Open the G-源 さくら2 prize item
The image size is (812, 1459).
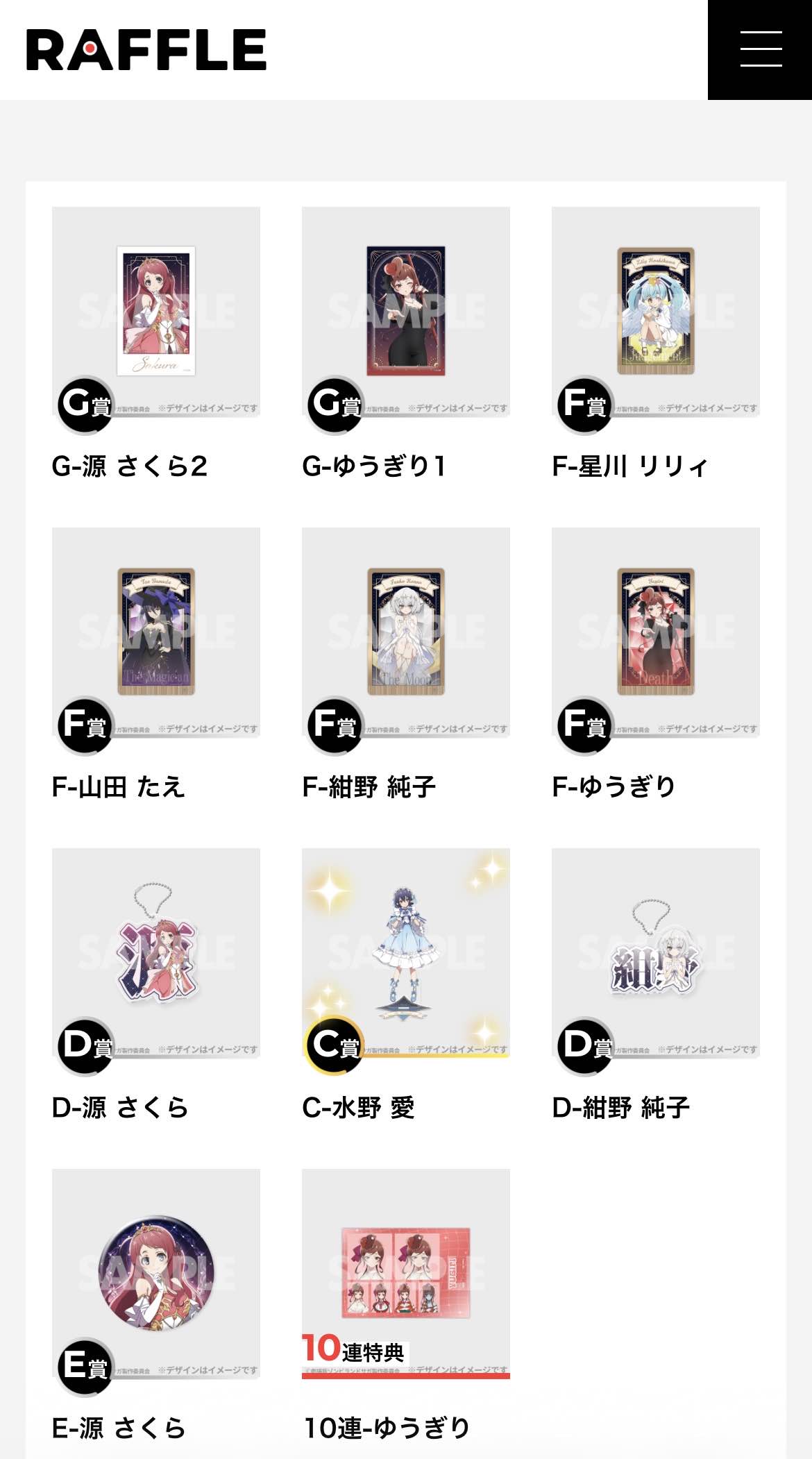(x=156, y=312)
